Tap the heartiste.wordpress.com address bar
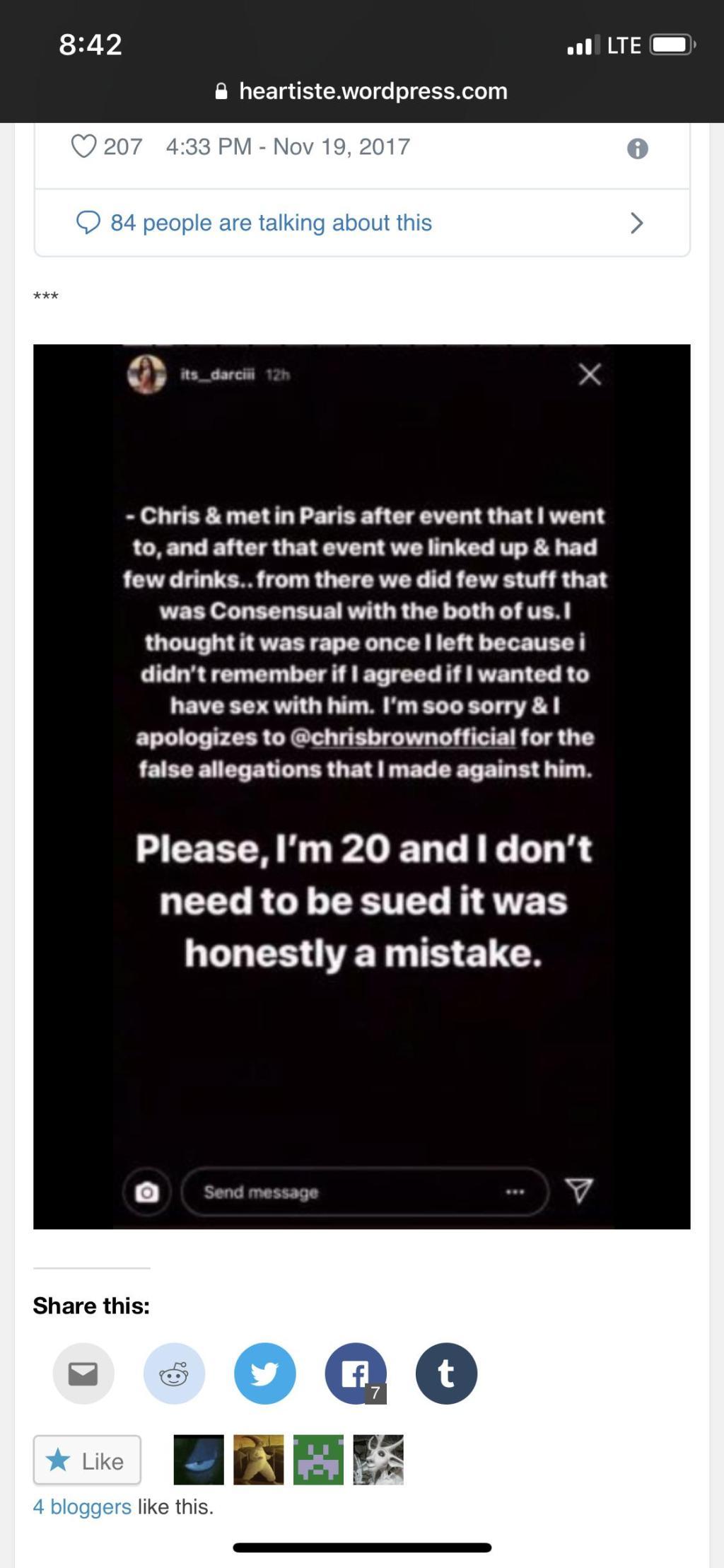Screen dimensions: 724x1568 (x=362, y=91)
